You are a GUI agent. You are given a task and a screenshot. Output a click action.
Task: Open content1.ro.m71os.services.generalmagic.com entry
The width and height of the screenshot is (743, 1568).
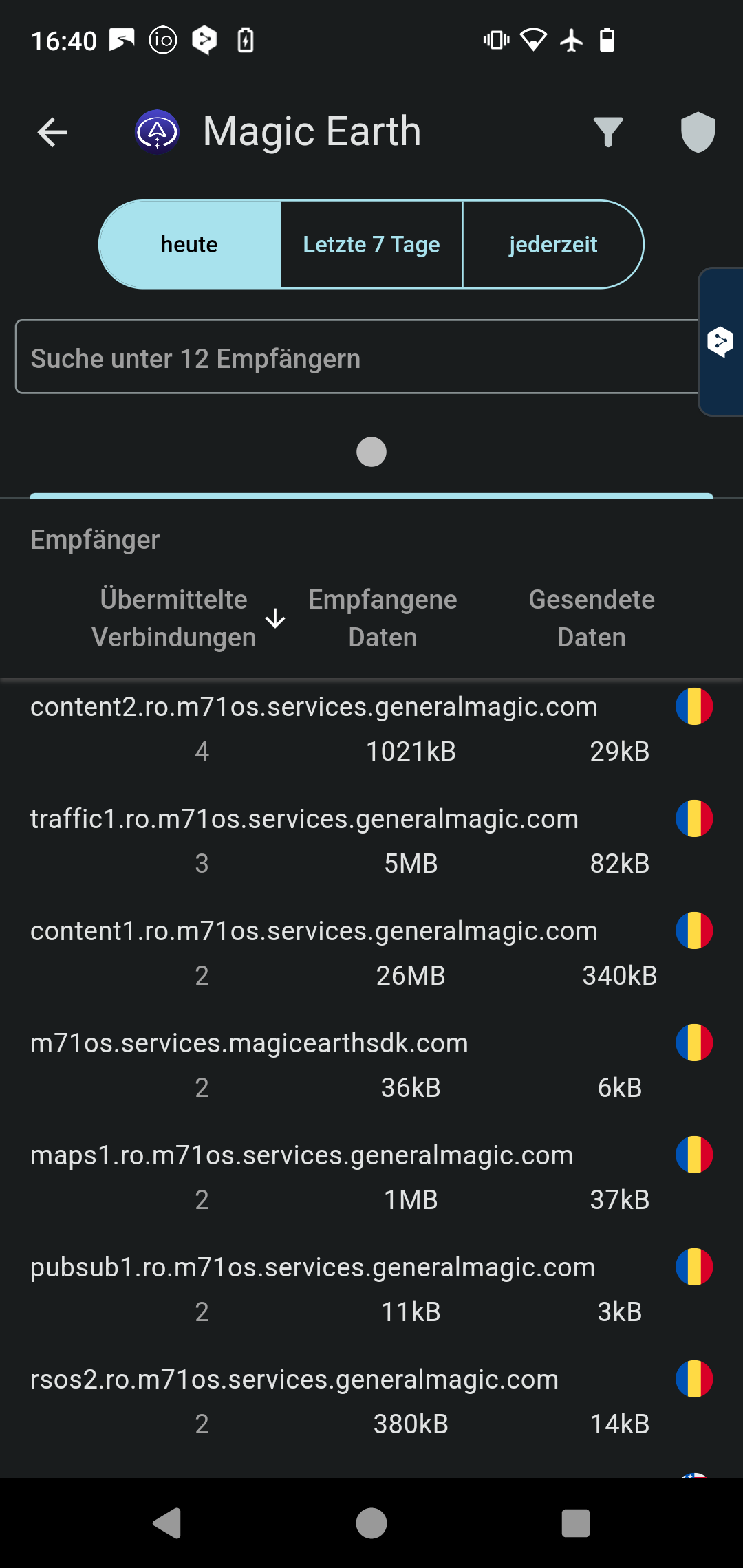(x=371, y=953)
